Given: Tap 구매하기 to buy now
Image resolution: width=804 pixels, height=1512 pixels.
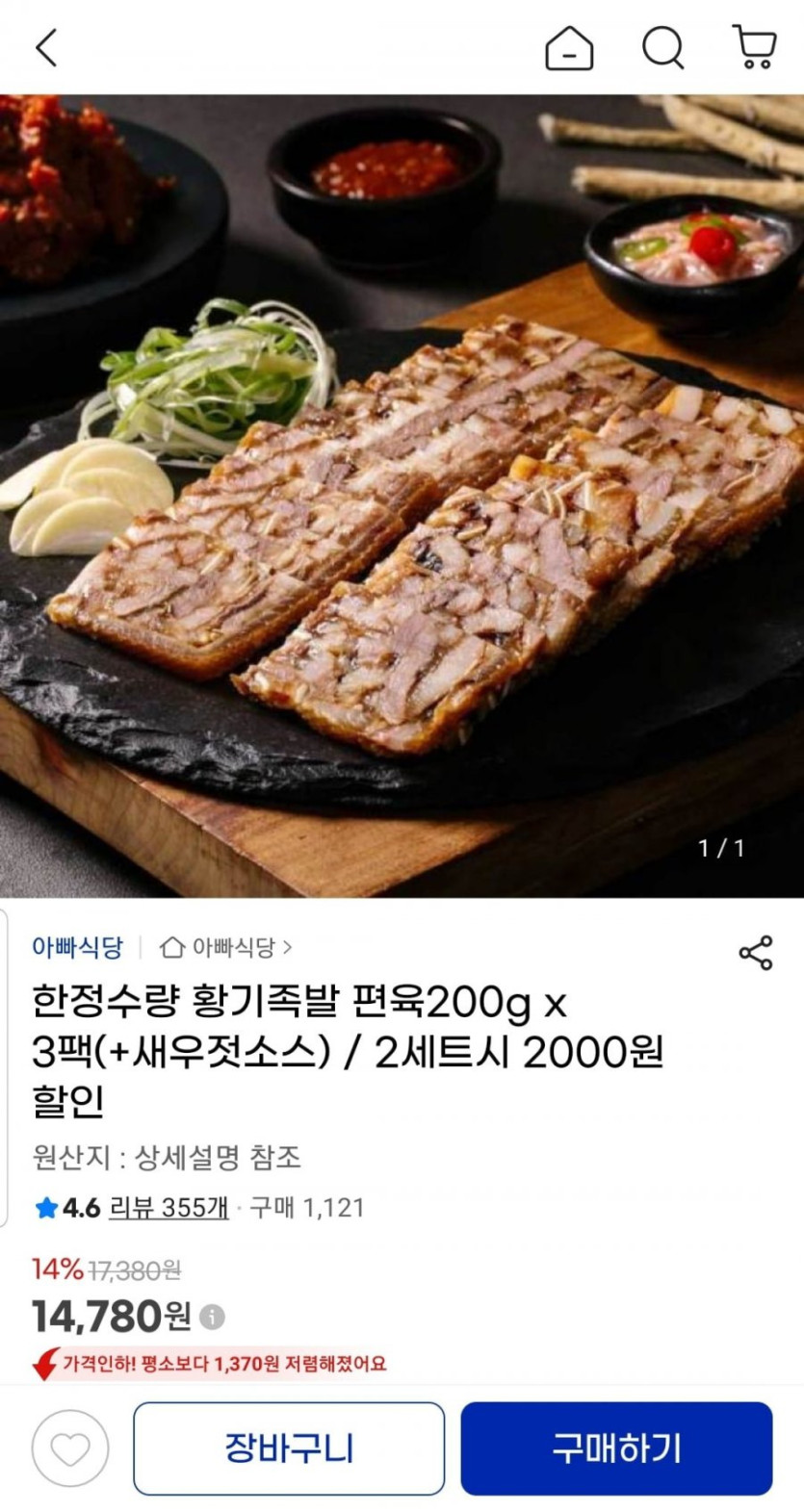Looking at the screenshot, I should [x=616, y=1448].
